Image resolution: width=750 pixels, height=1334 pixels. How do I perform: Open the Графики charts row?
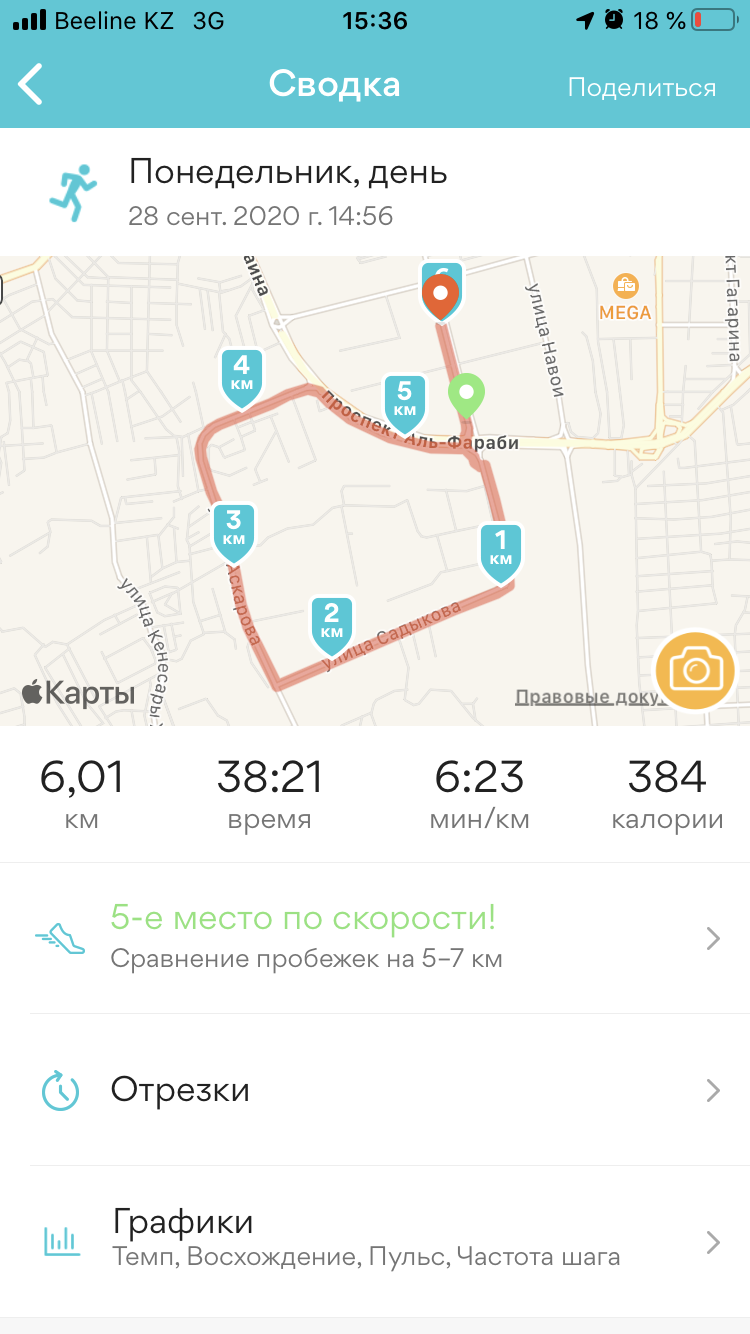coord(375,1240)
